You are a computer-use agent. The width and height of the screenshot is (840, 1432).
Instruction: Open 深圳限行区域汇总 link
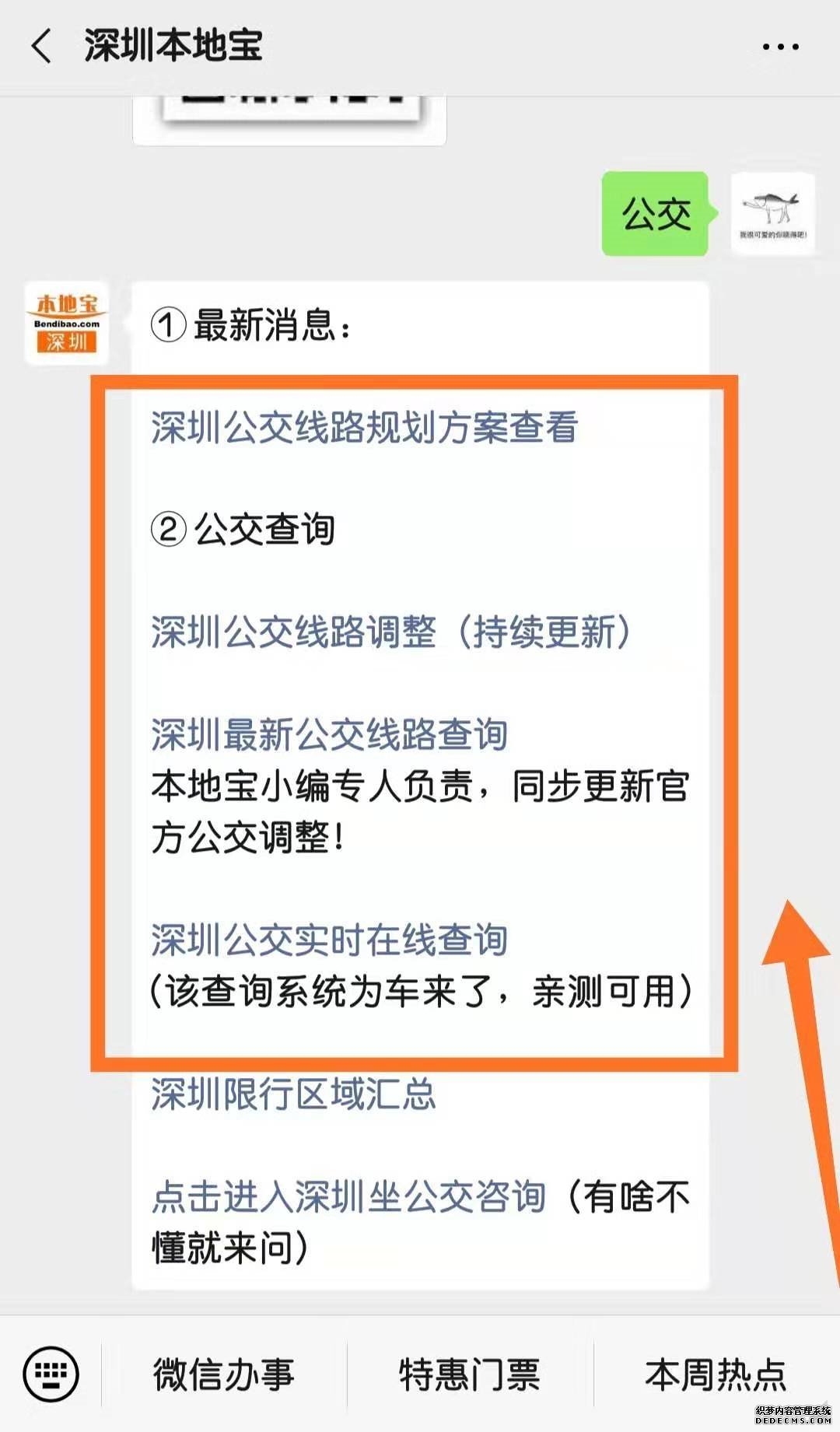pos(293,1094)
